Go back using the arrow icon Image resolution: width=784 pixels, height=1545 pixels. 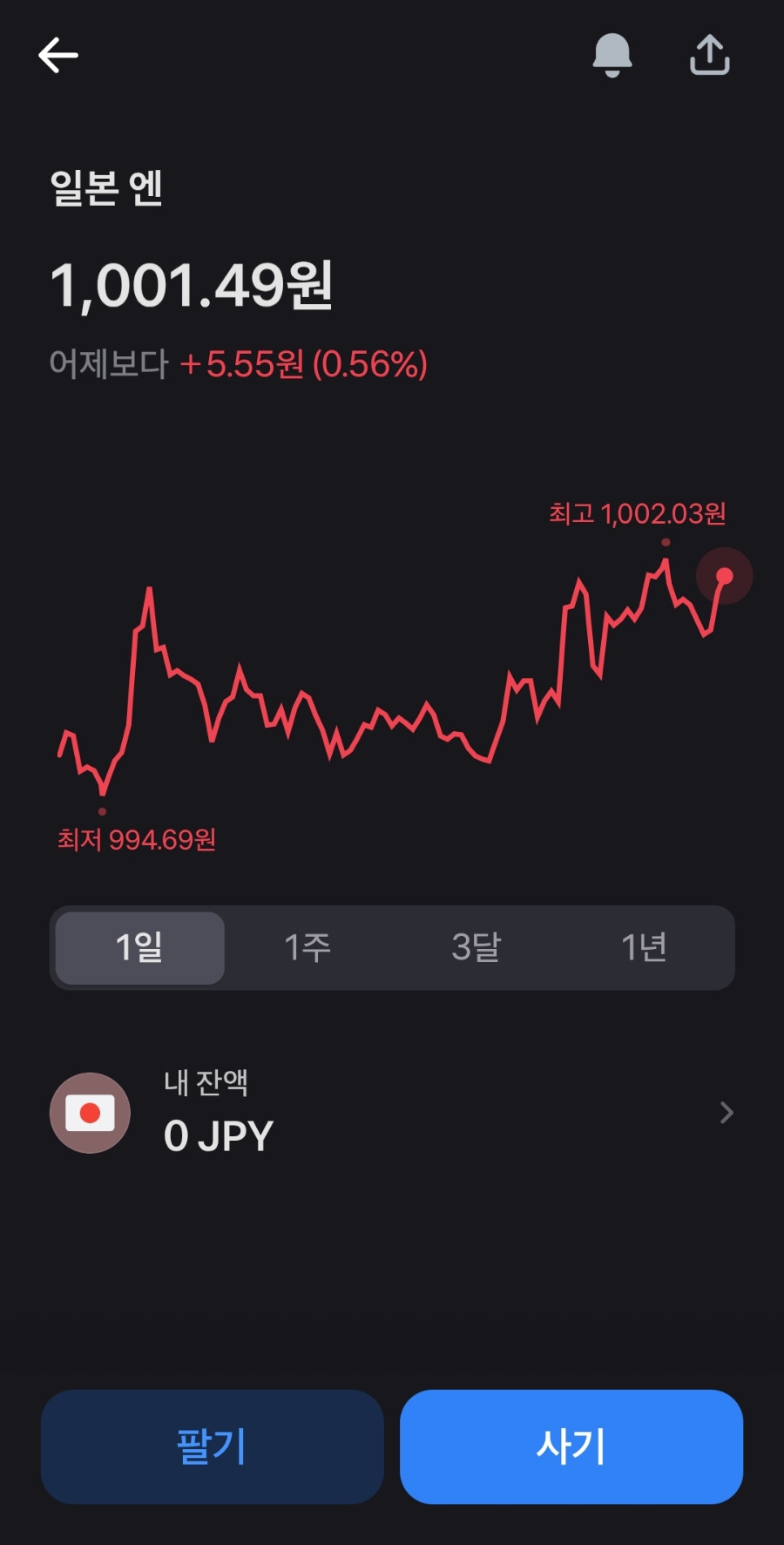pos(58,56)
